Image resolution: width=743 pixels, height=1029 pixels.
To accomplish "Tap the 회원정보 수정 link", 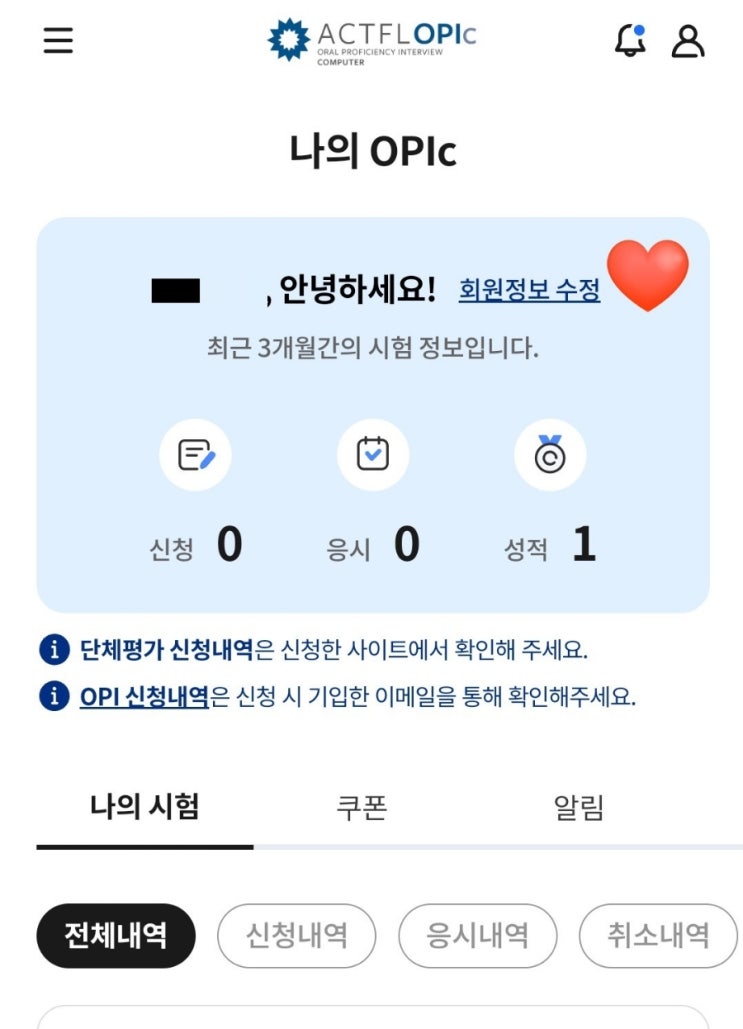I will pyautogui.click(x=529, y=289).
